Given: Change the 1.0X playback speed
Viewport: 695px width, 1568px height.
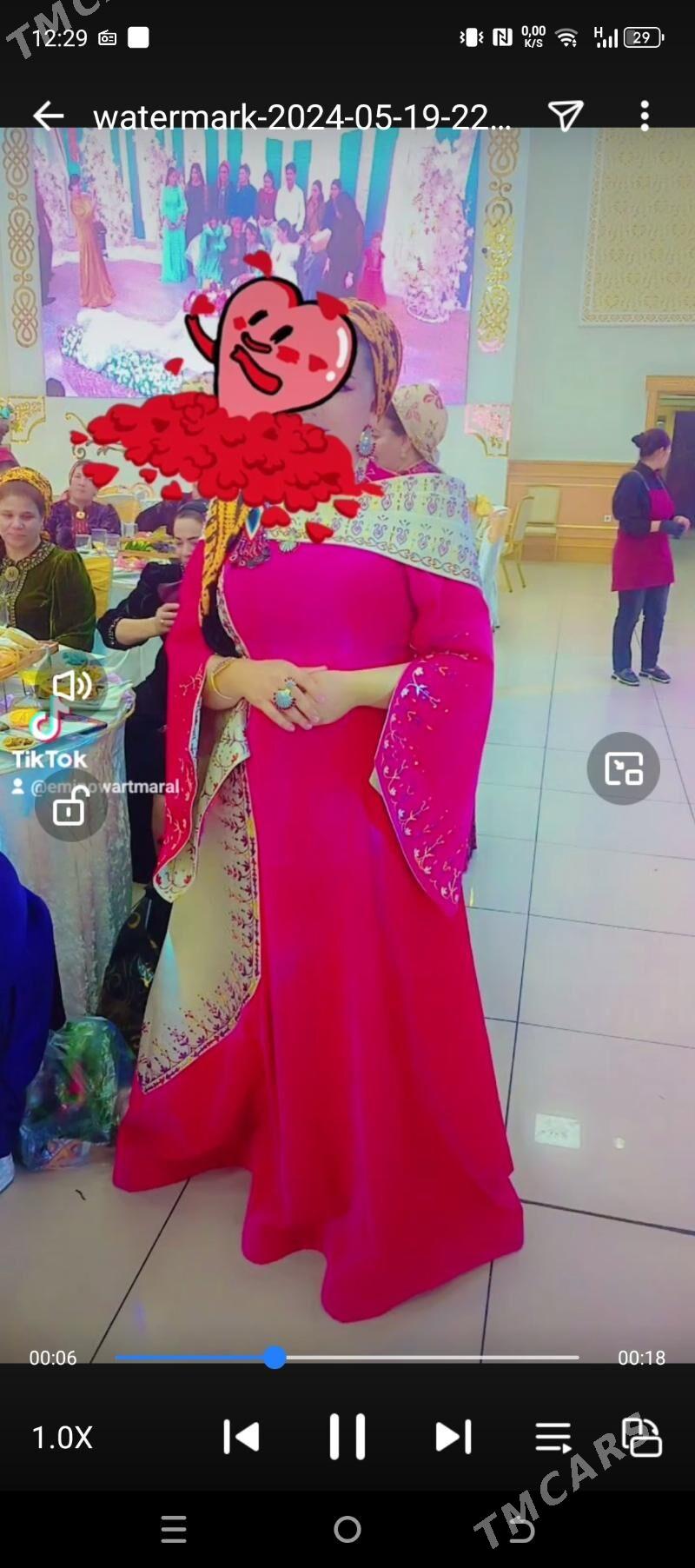Looking at the screenshot, I should 62,1437.
